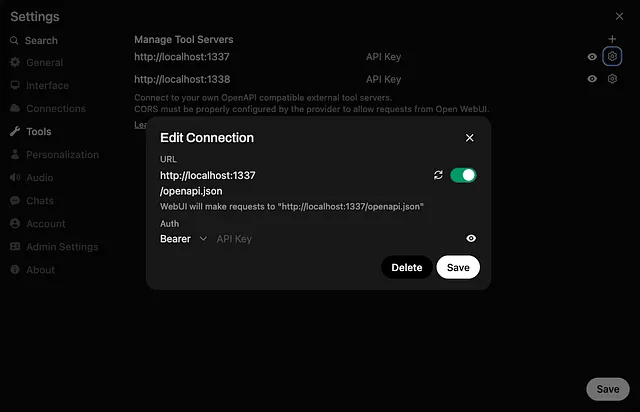The image size is (640, 412).
Task: Toggle the connection enable switch
Action: [x=463, y=175]
